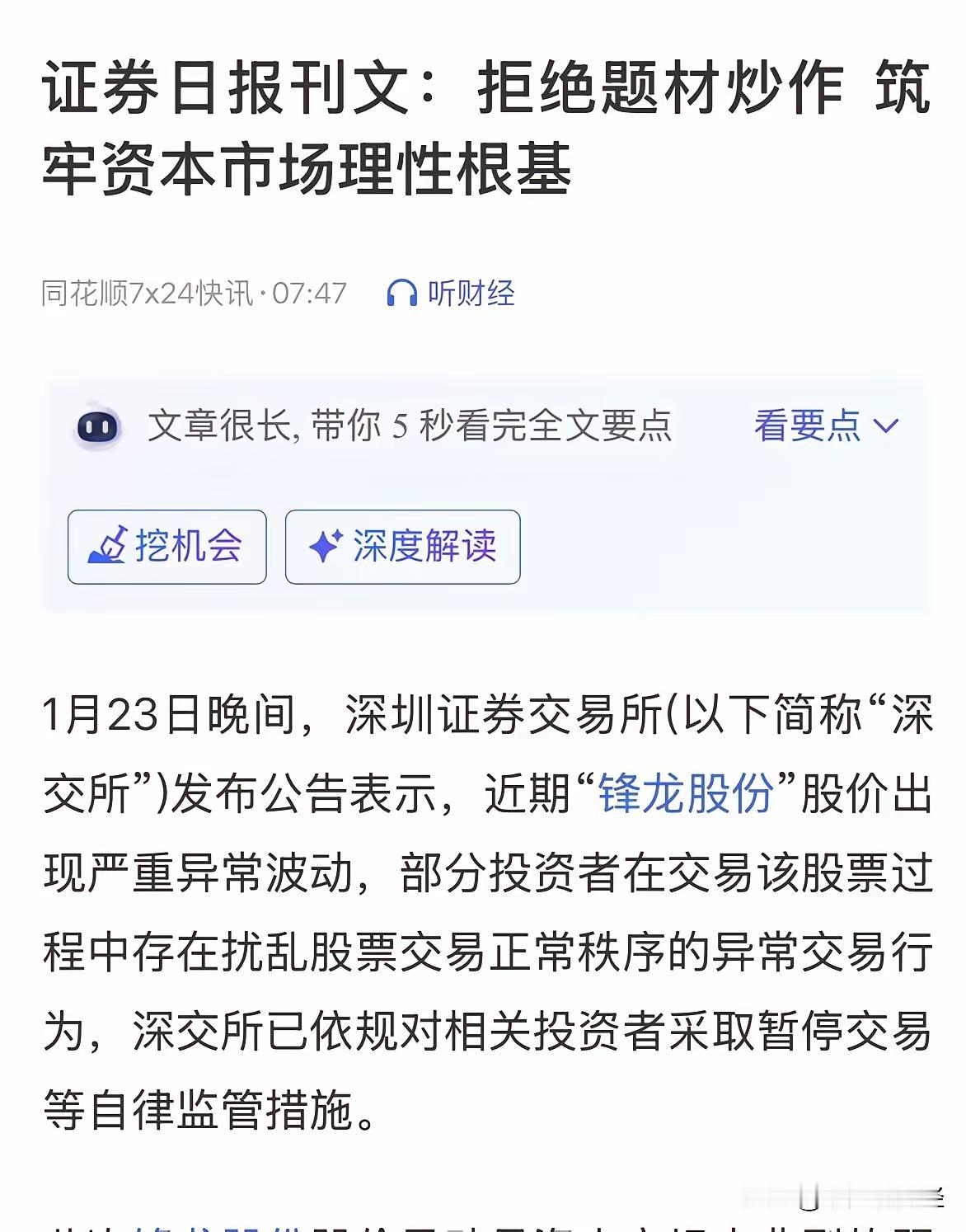Click the summary progress banner 文章很长
966x1232 pixels.
pos(412,427)
